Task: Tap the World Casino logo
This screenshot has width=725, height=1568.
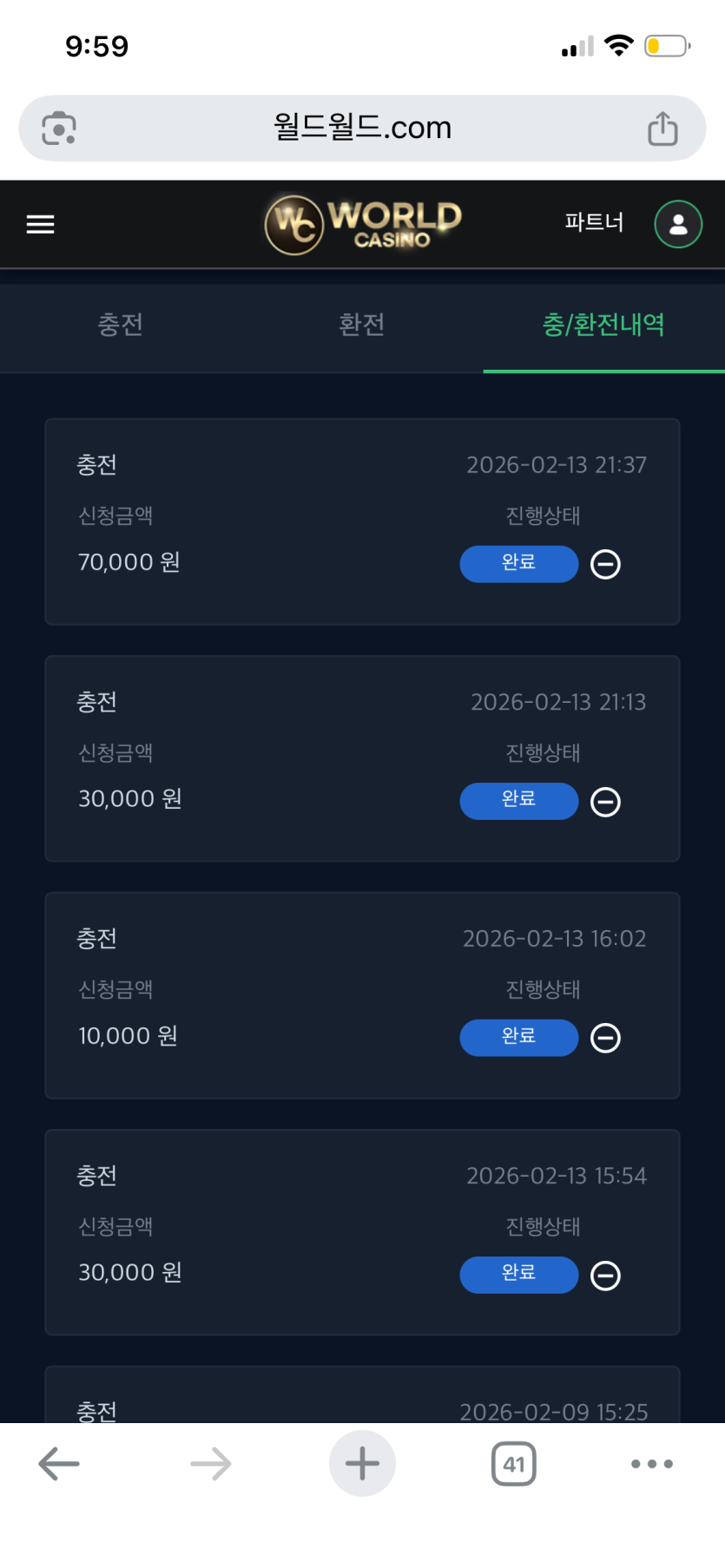Action: point(363,224)
